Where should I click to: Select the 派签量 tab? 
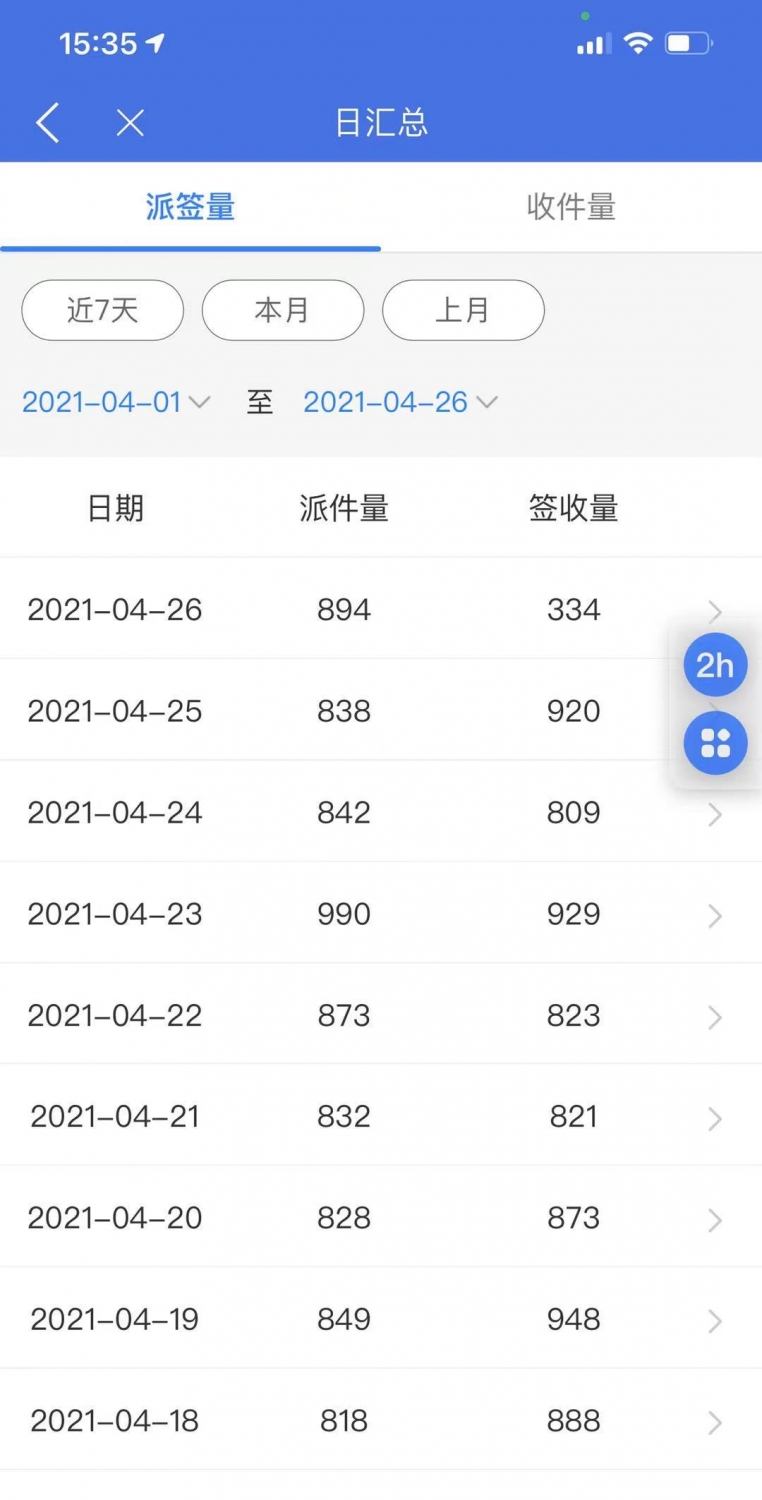190,207
